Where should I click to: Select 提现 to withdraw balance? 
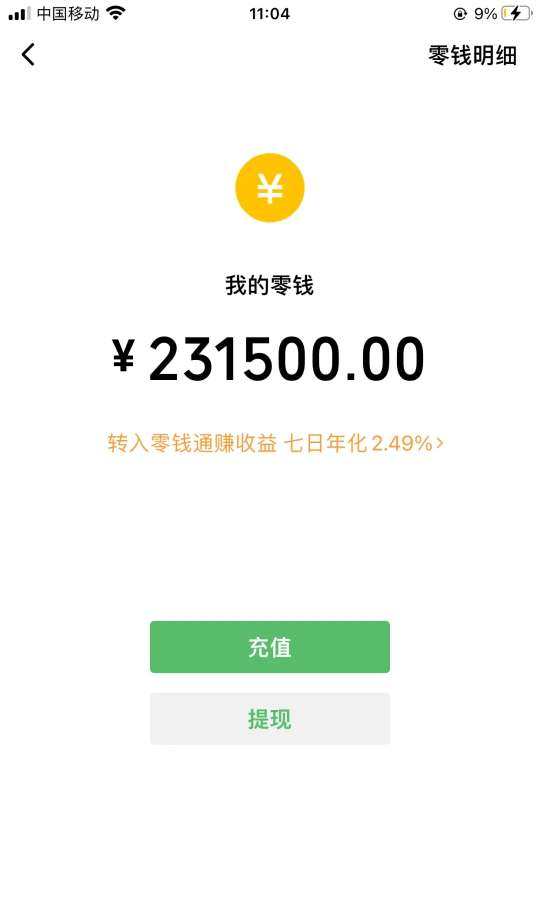point(270,719)
